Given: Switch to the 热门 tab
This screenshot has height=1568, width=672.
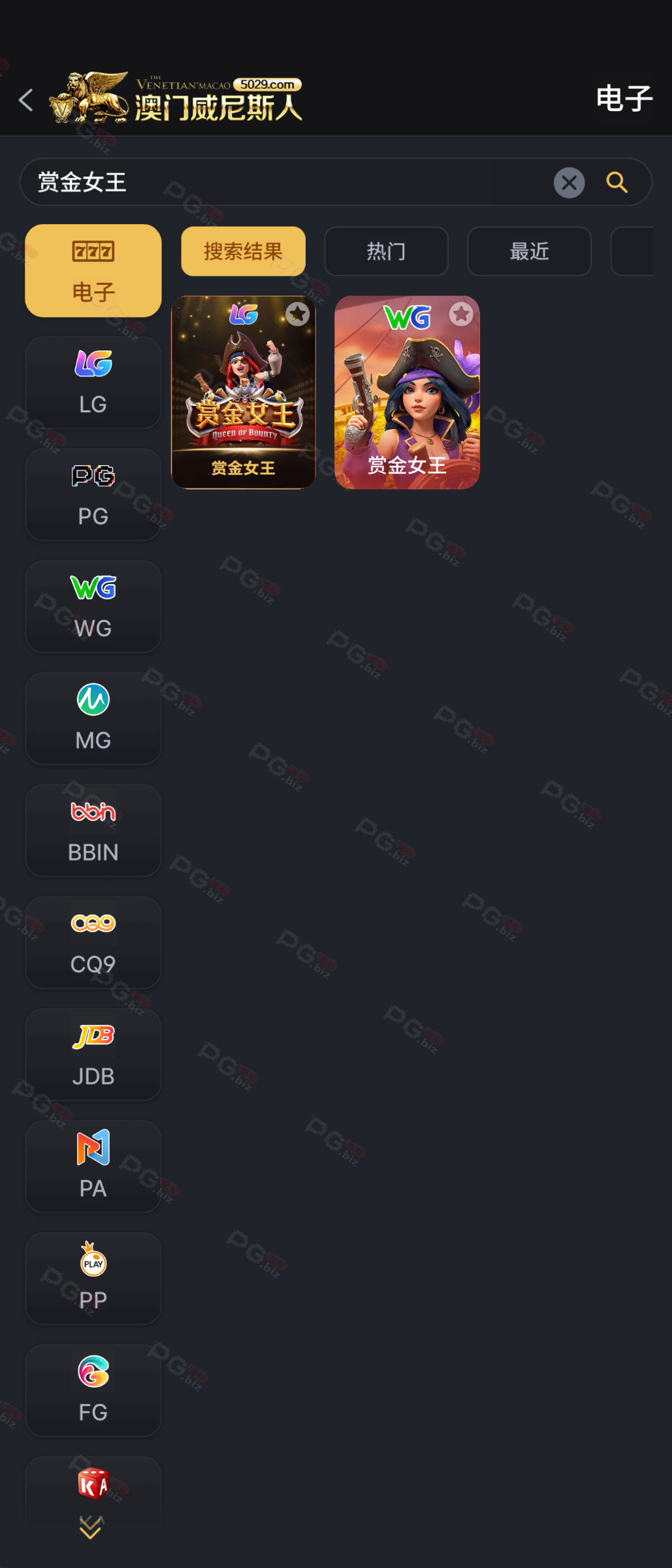Looking at the screenshot, I should [386, 252].
